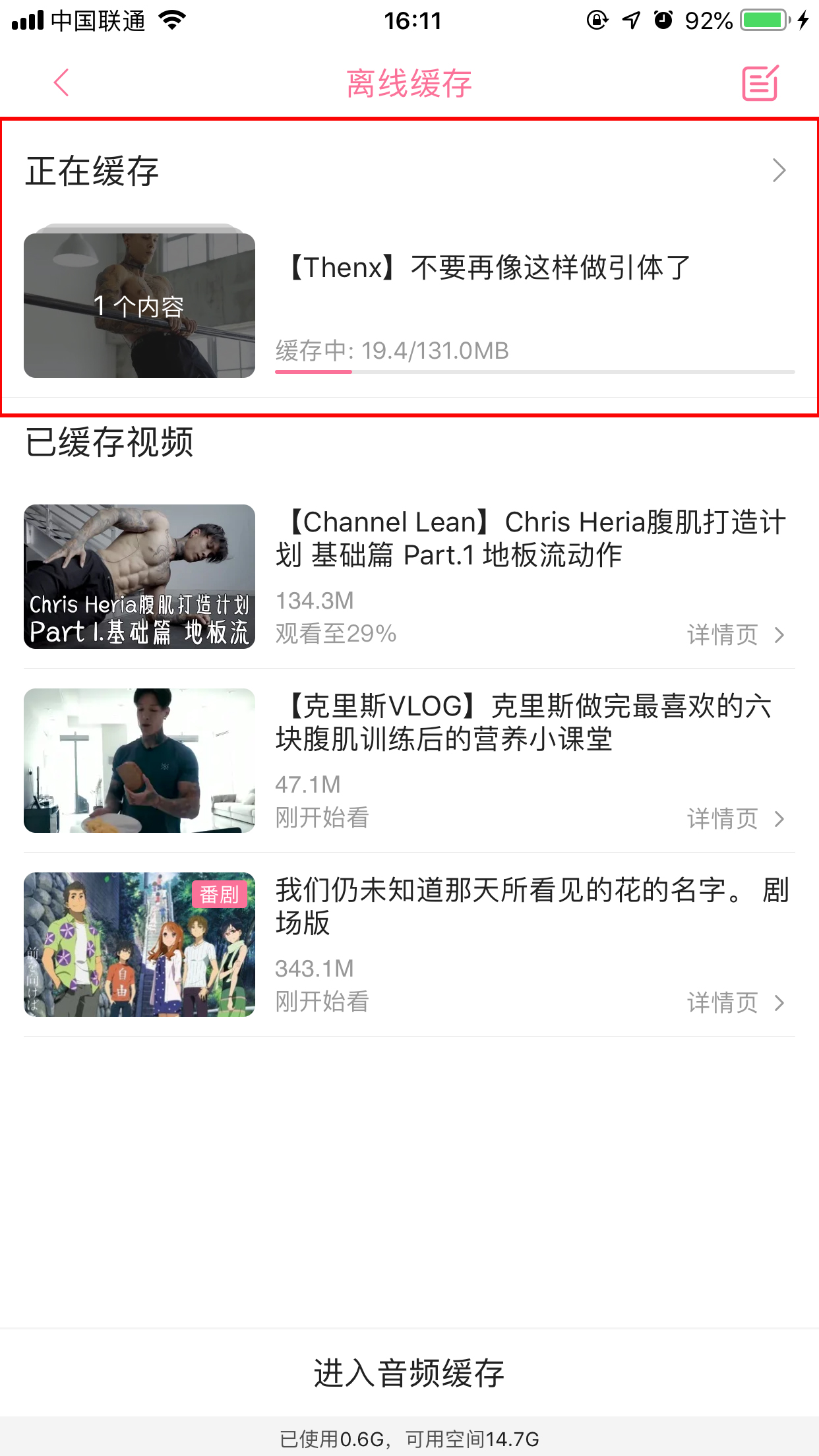Play 我们仍未知道那天所看见的花的名字 剧场版
This screenshot has height=1456, width=819.
tap(139, 944)
